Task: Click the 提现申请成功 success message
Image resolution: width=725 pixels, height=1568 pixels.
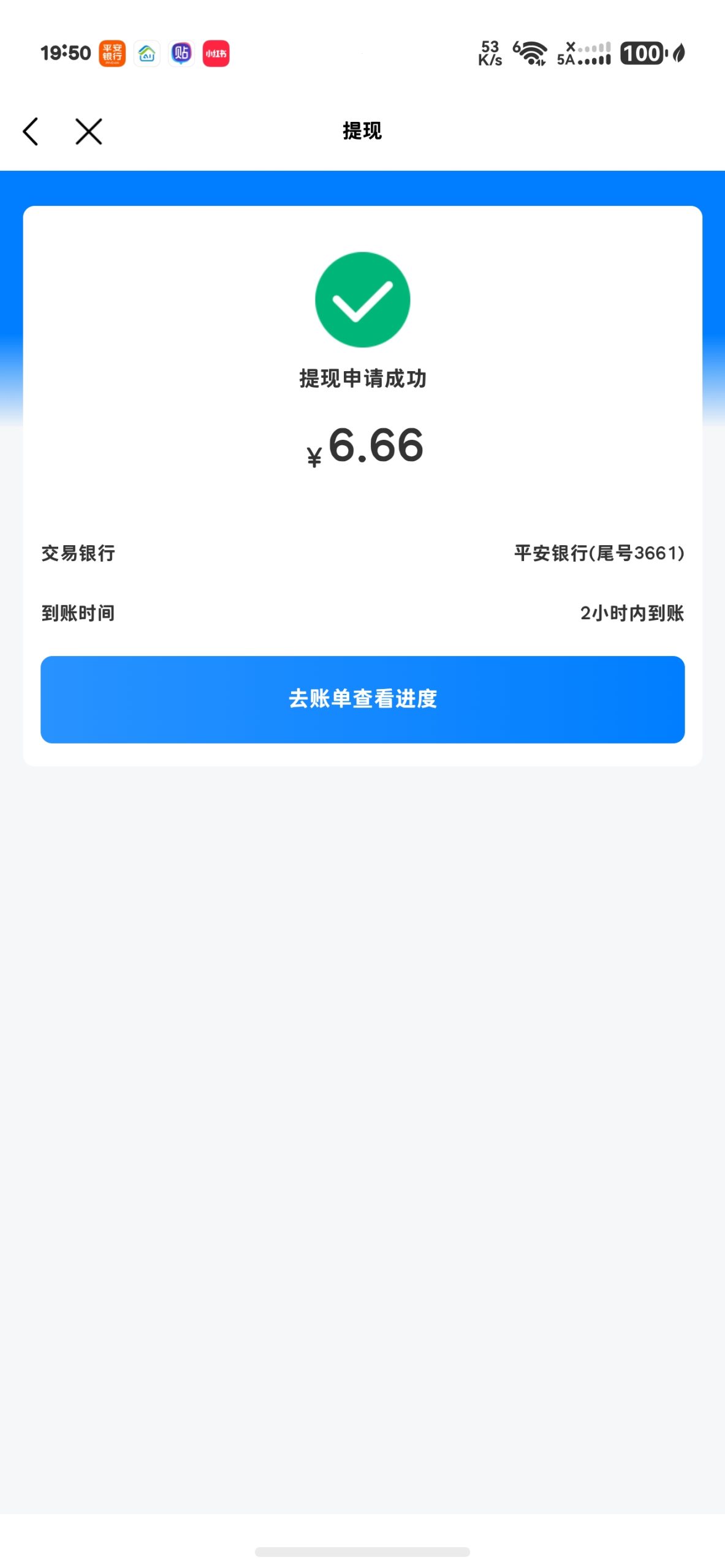Action: click(362, 379)
